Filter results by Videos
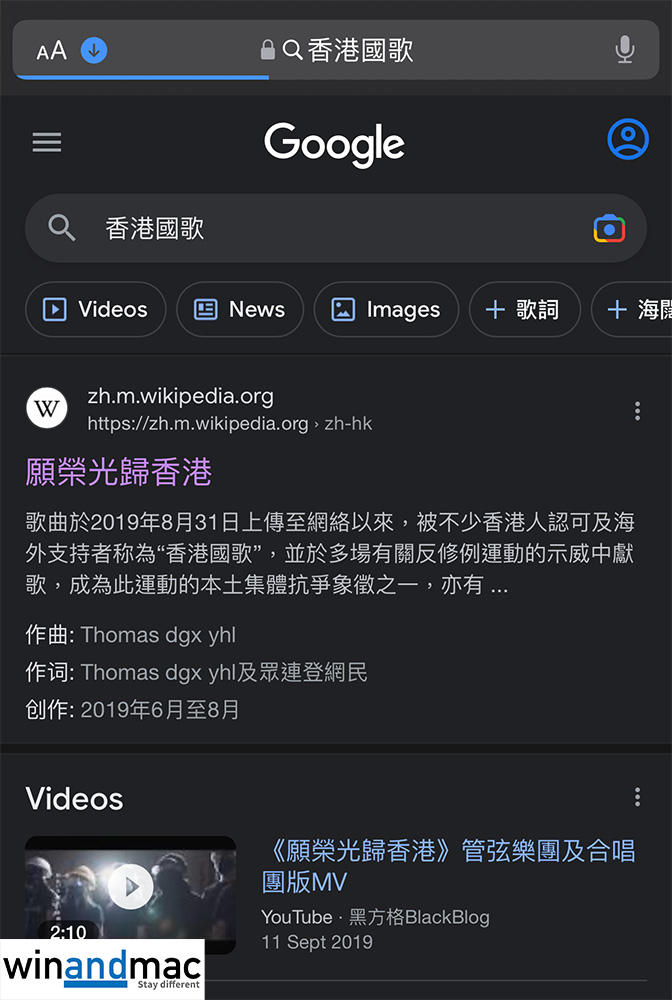Viewport: 672px width, 1000px height. 95,310
